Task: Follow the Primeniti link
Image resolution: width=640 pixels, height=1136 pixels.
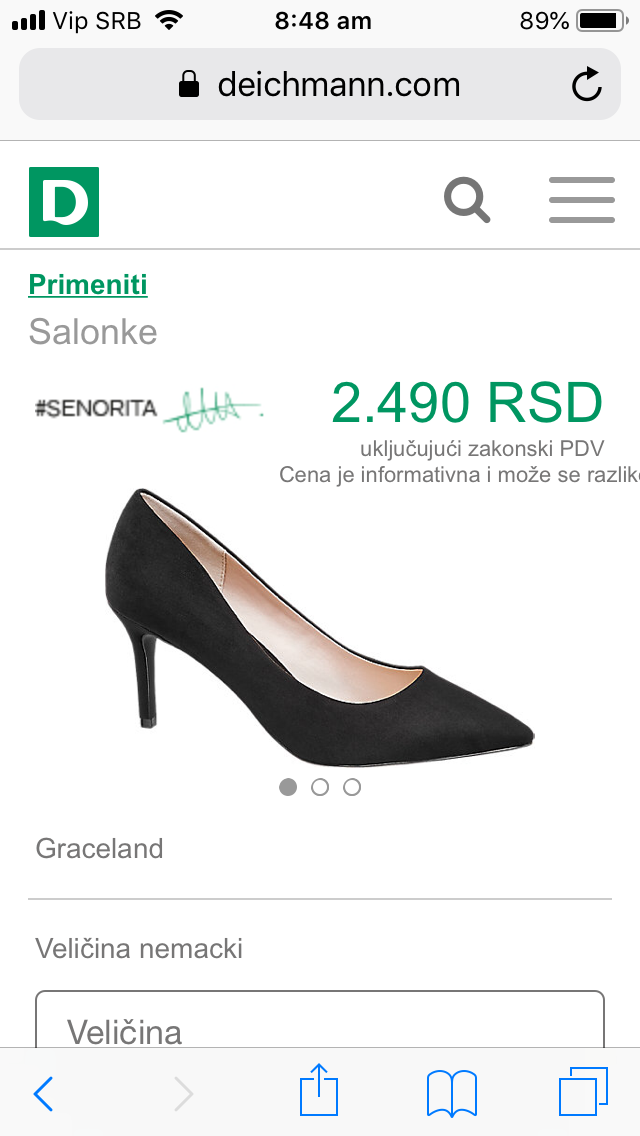Action: pos(88,285)
